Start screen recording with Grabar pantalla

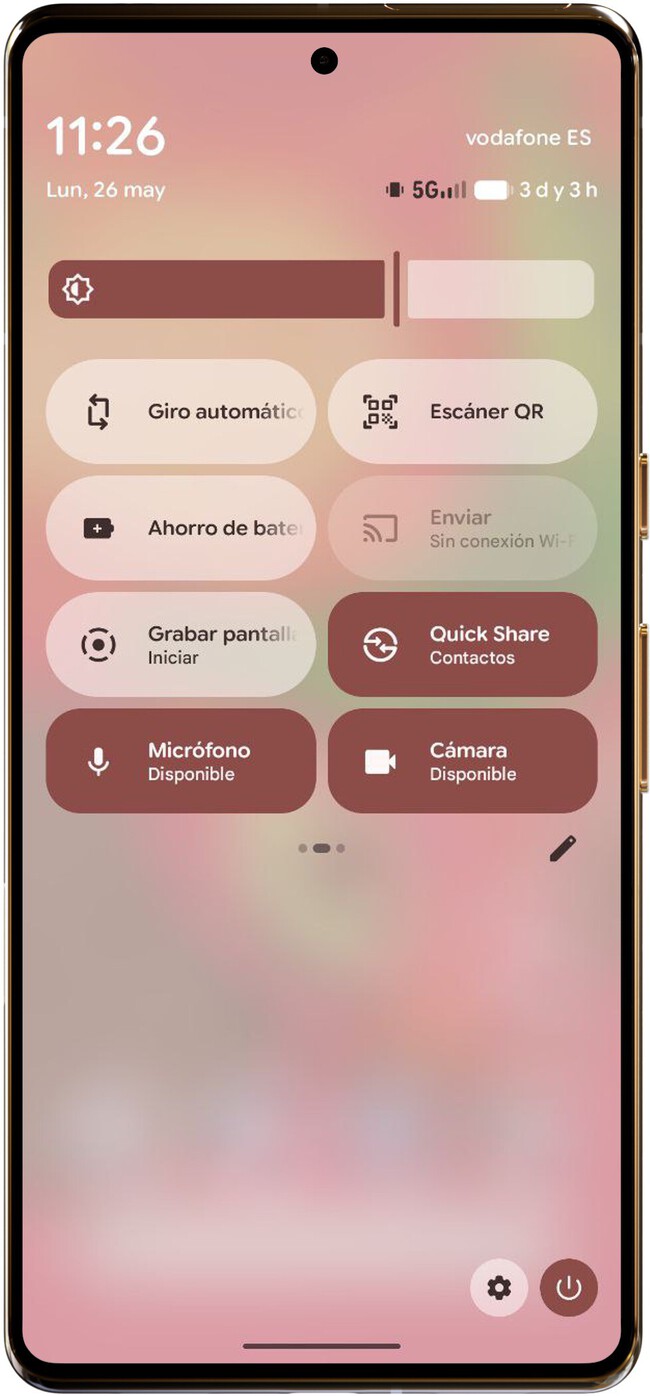[181, 645]
